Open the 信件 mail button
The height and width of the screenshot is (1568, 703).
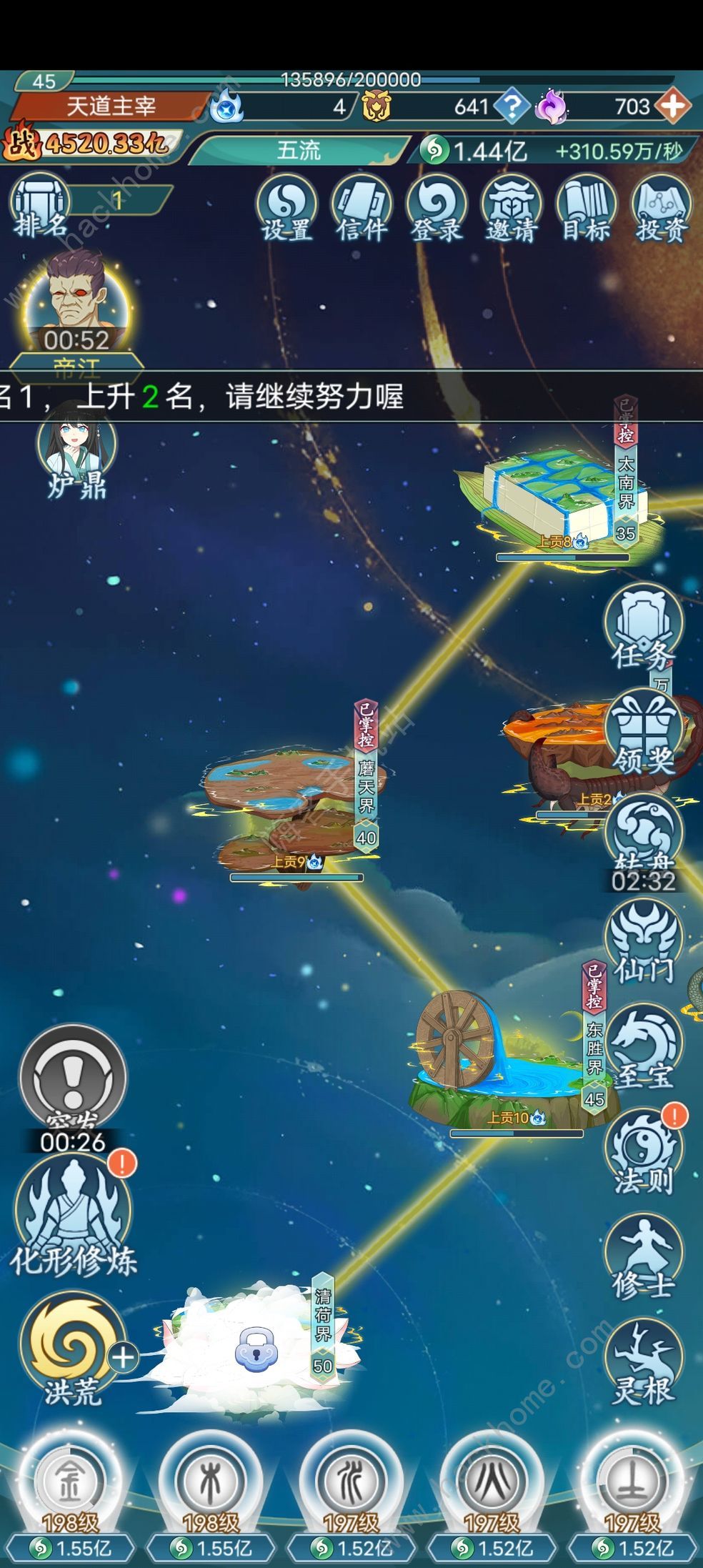[x=362, y=208]
